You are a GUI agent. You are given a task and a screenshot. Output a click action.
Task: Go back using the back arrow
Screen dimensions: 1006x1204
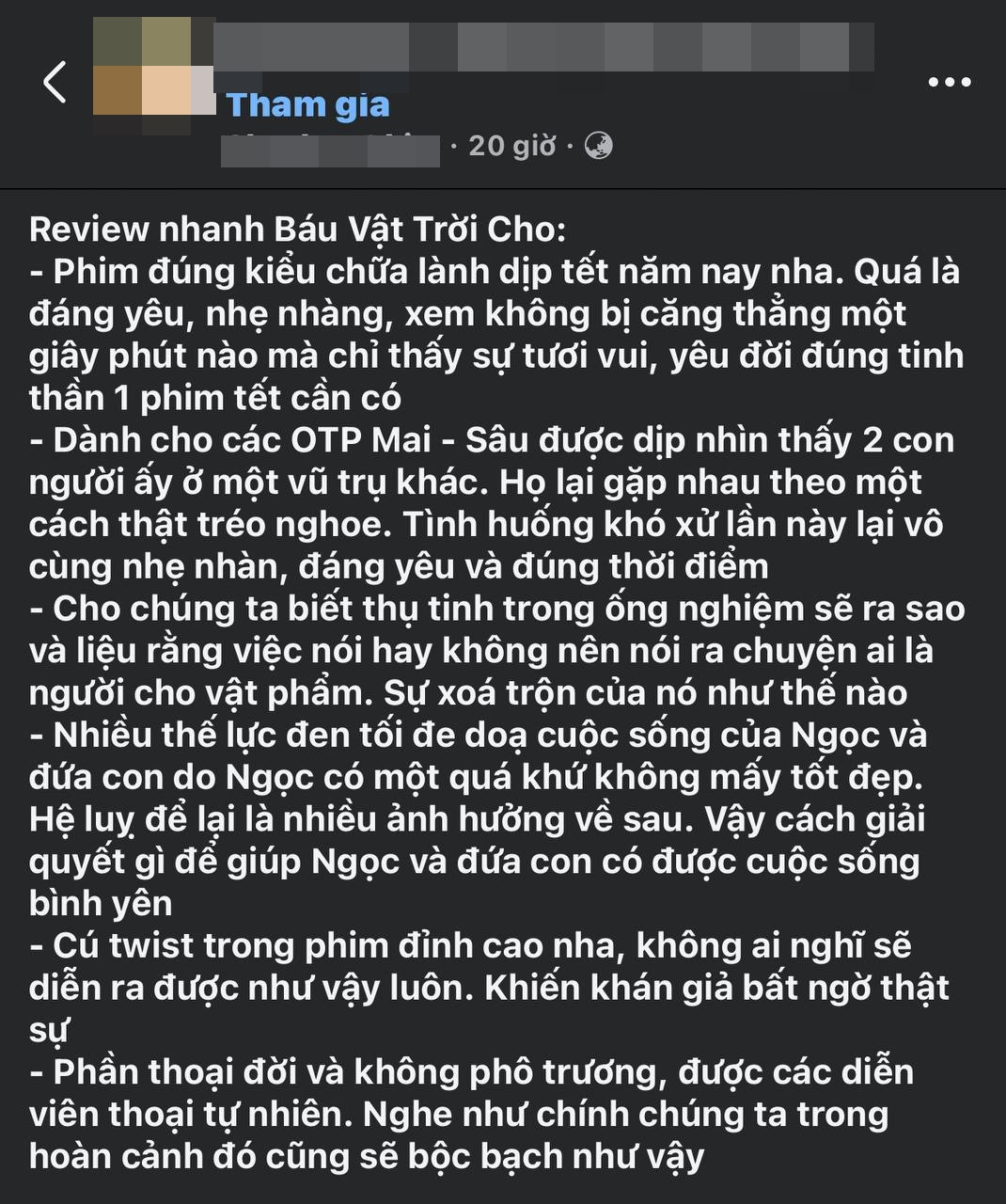click(x=55, y=82)
